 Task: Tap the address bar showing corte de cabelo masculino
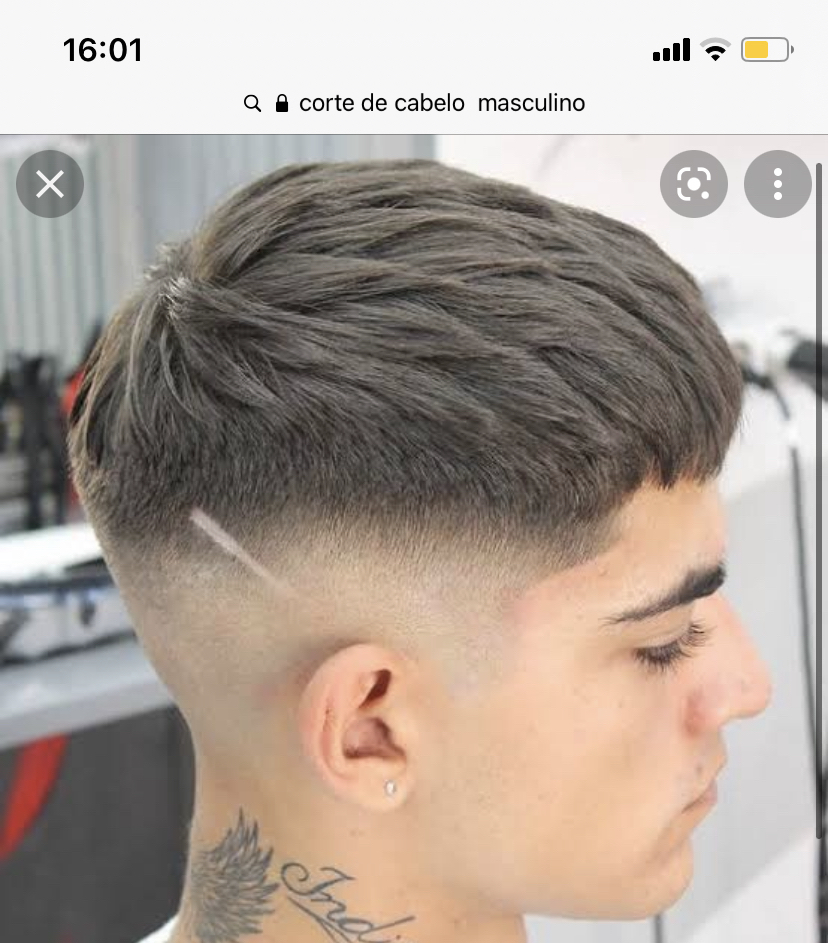point(414,103)
